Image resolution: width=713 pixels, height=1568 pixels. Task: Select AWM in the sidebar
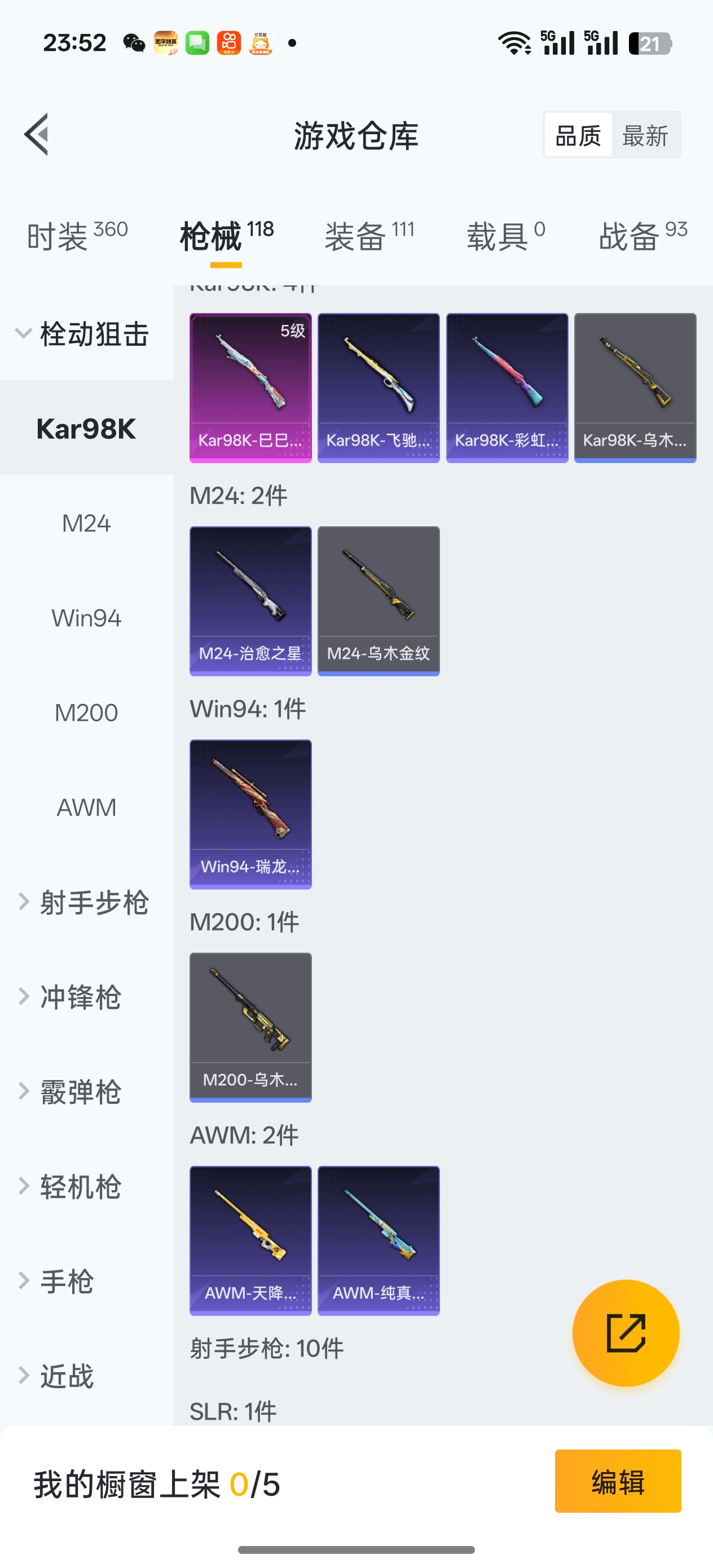pyautogui.click(x=86, y=808)
